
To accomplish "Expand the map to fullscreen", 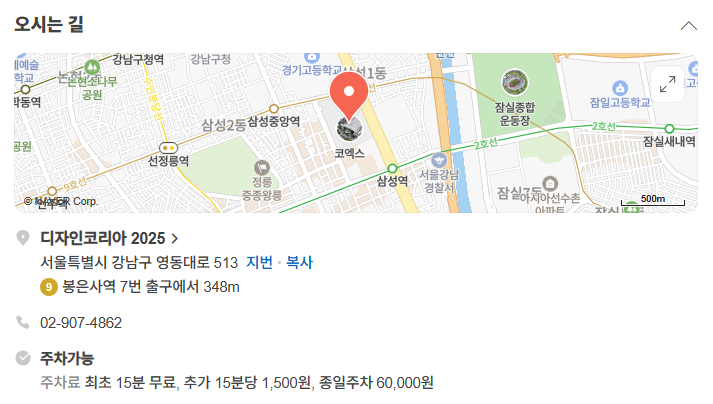I will 668,85.
